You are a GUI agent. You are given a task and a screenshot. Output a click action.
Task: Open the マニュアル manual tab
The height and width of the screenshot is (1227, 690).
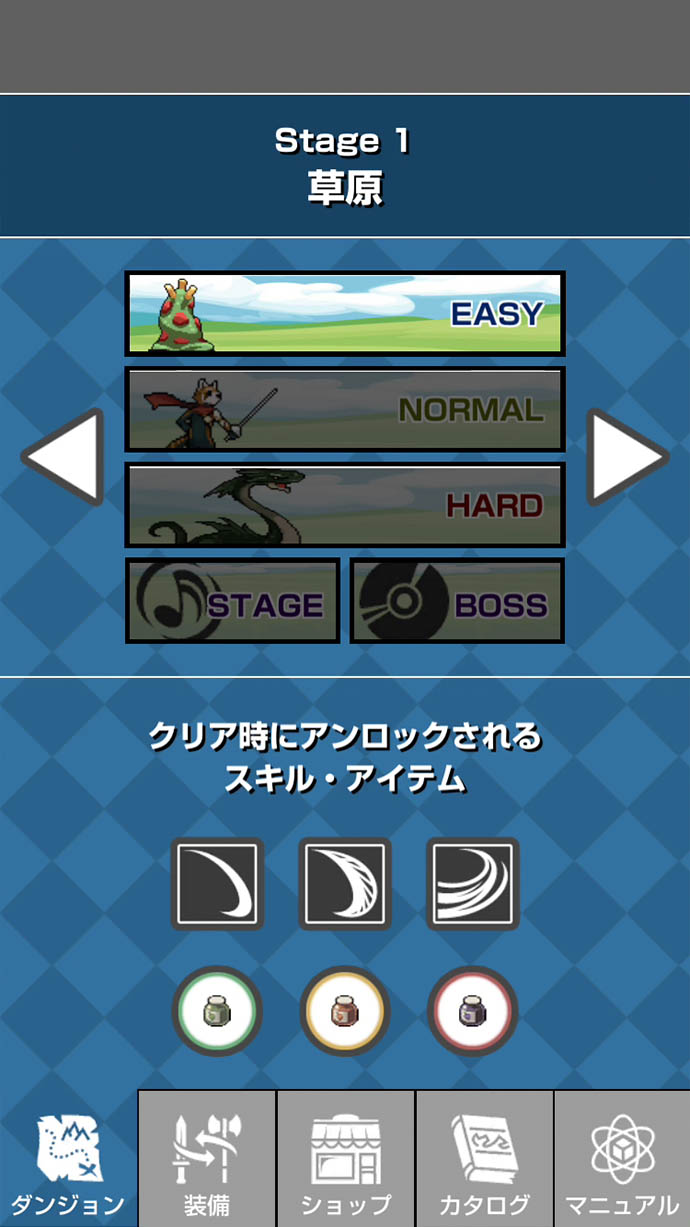pyautogui.click(x=622, y=1160)
